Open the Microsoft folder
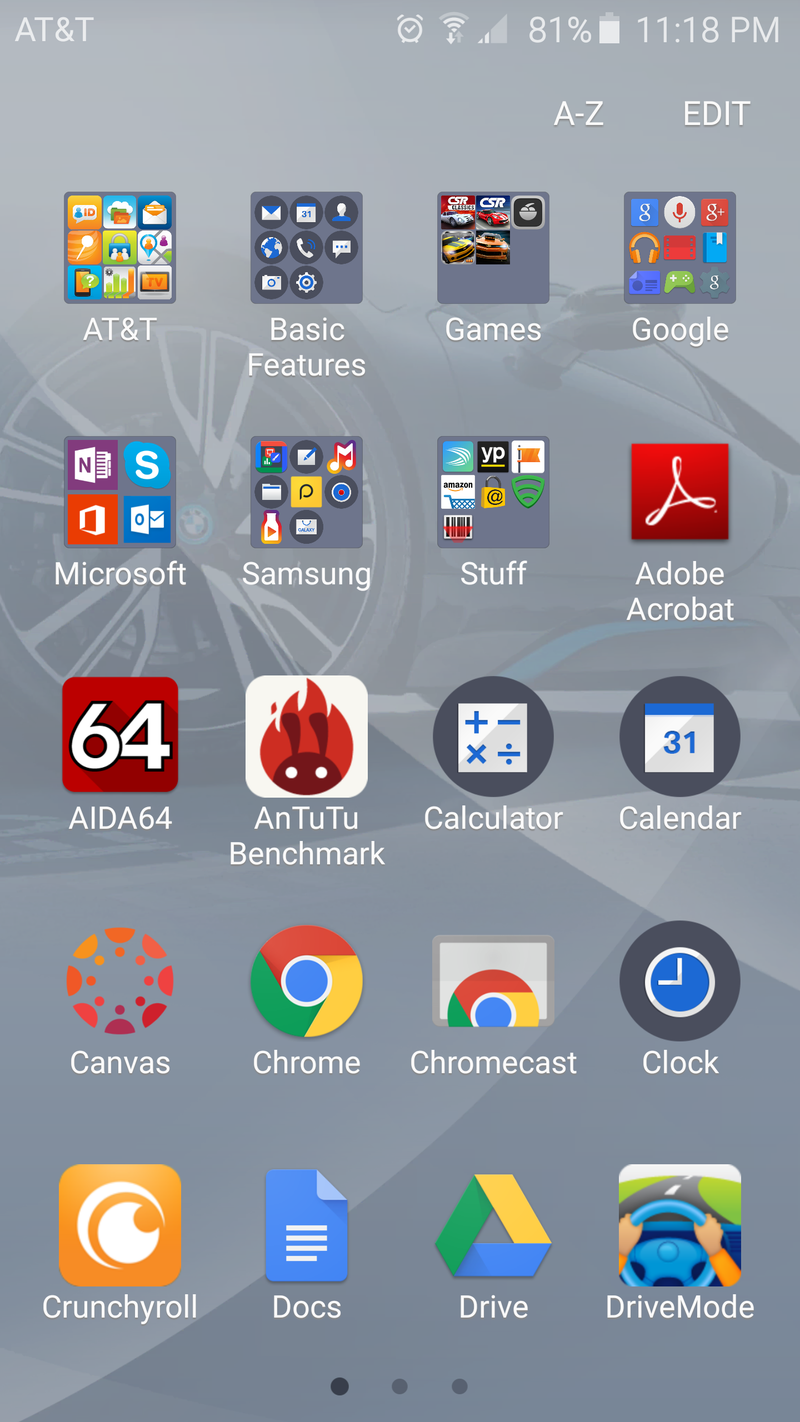The width and height of the screenshot is (800, 1422). [x=120, y=492]
